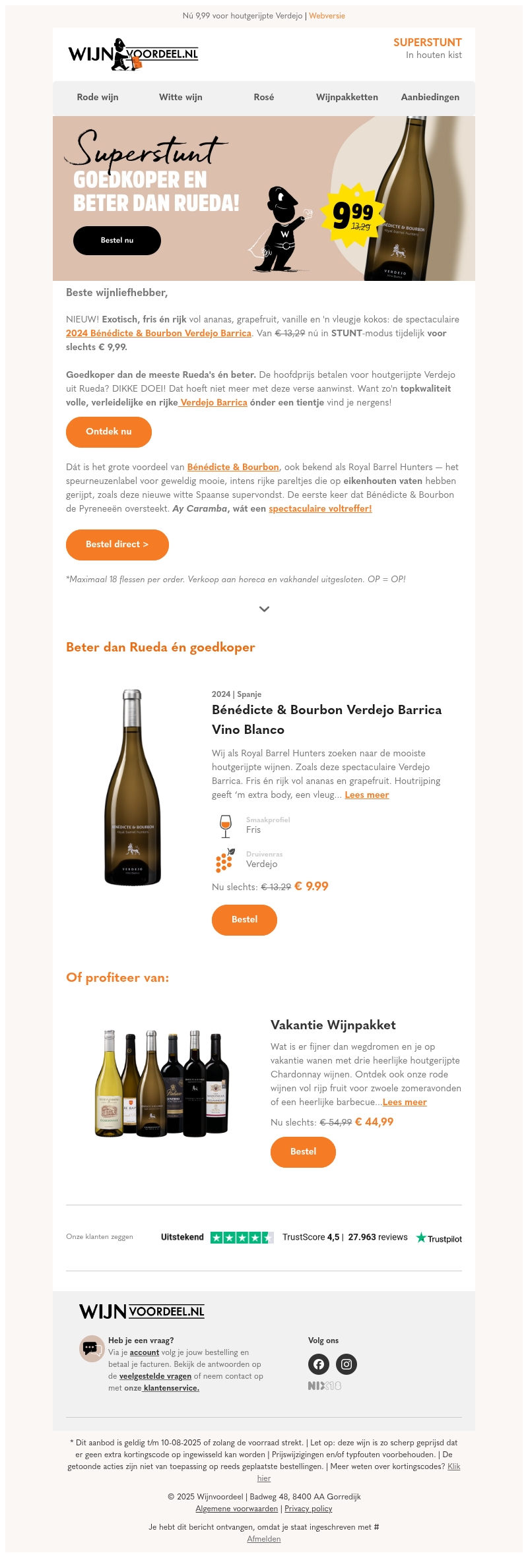This screenshot has width=528, height=1568.
Task: Unsubscribe via the Afmelden link
Action: 264,1540
